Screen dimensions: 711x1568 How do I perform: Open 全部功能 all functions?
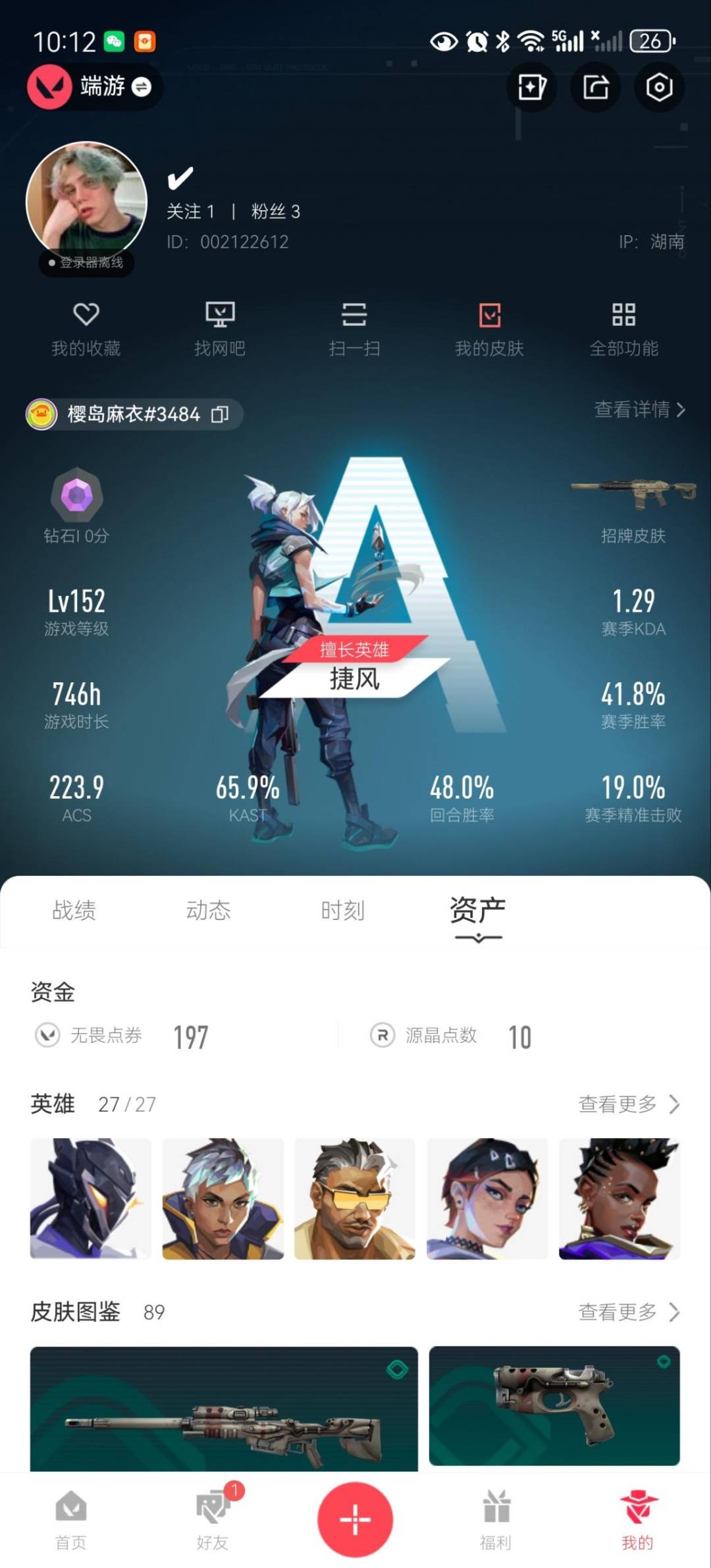[623, 329]
